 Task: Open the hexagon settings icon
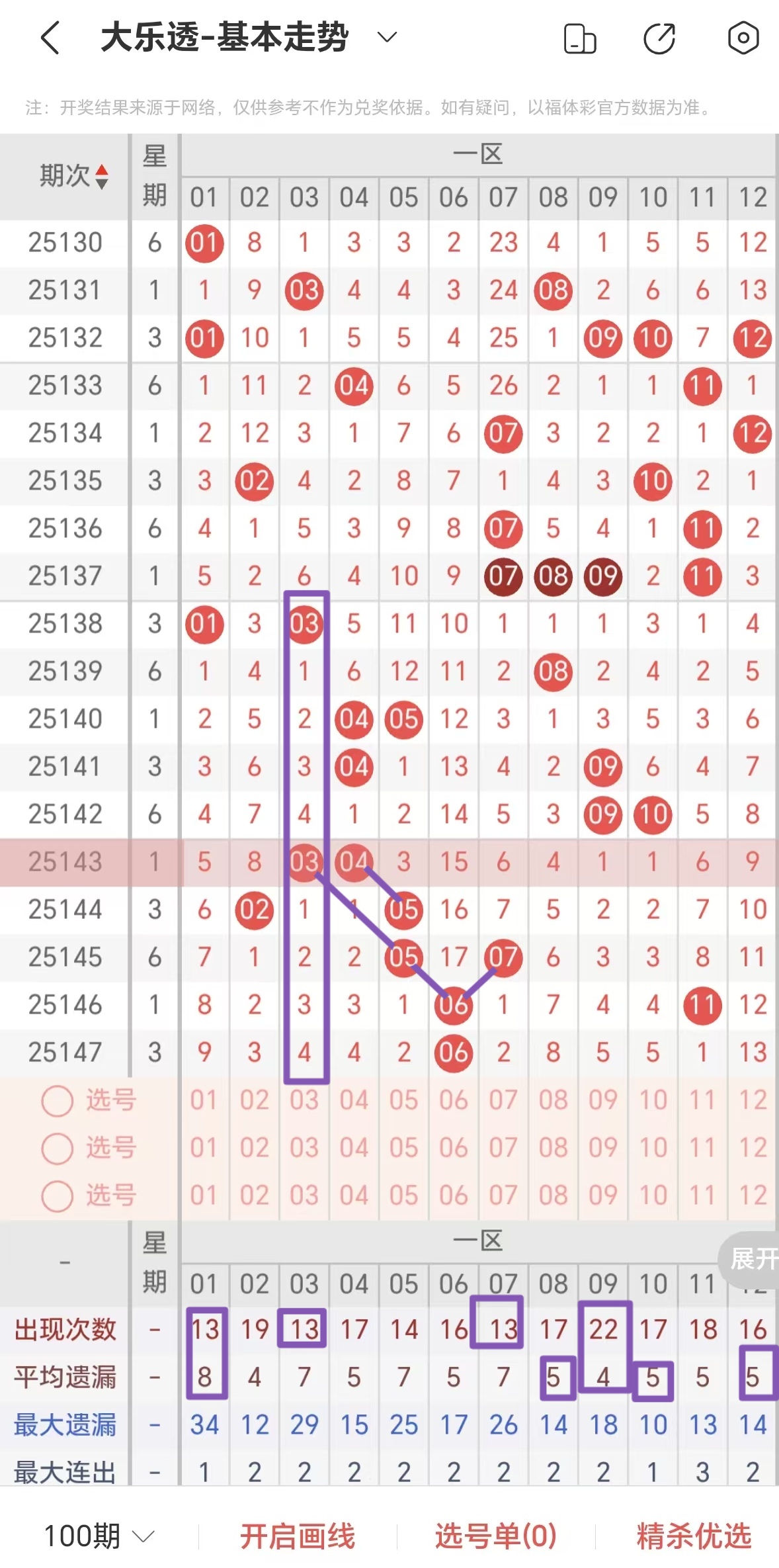point(743,38)
